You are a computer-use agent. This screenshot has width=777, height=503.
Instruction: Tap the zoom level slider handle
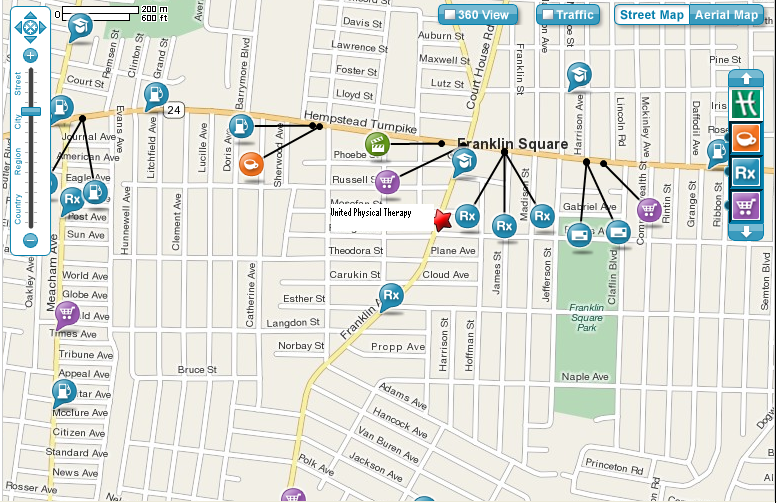tap(31, 110)
